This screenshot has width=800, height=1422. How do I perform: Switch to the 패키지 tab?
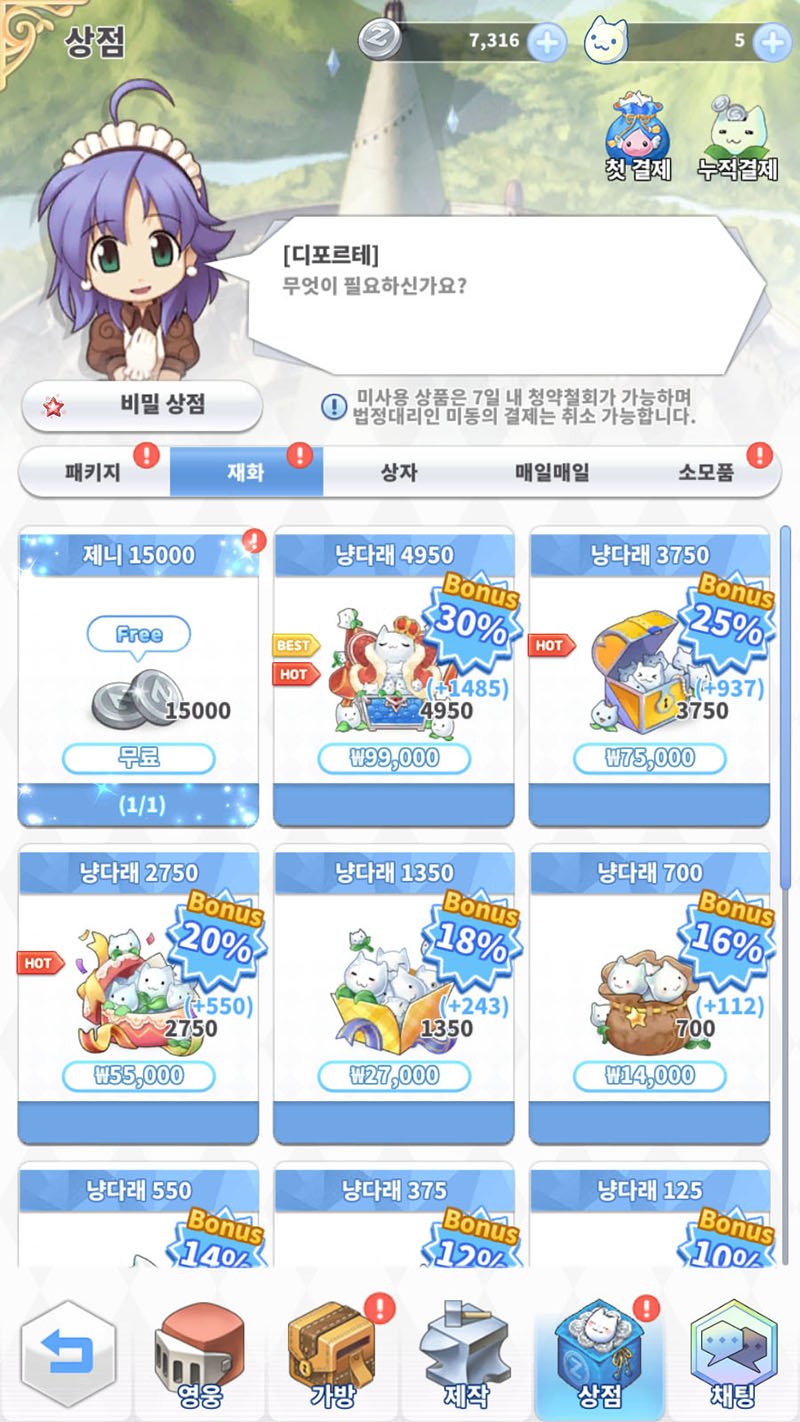(x=92, y=472)
